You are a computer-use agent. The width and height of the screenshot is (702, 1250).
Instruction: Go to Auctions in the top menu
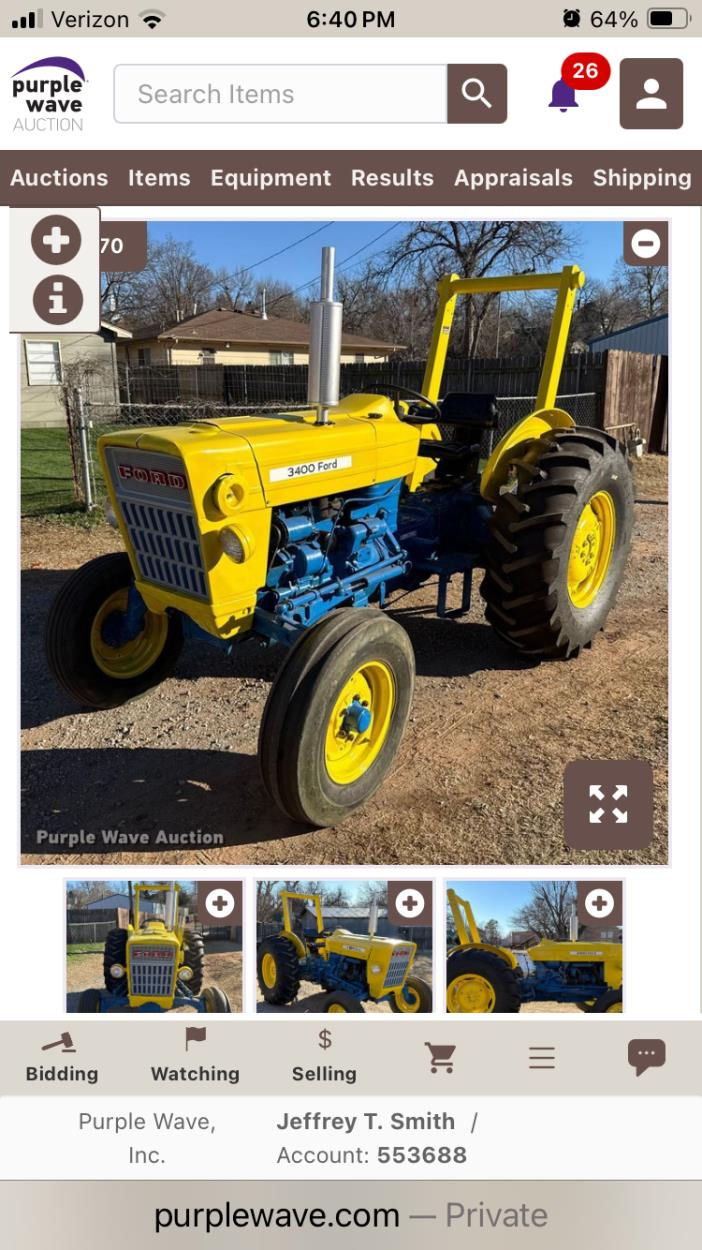(59, 178)
